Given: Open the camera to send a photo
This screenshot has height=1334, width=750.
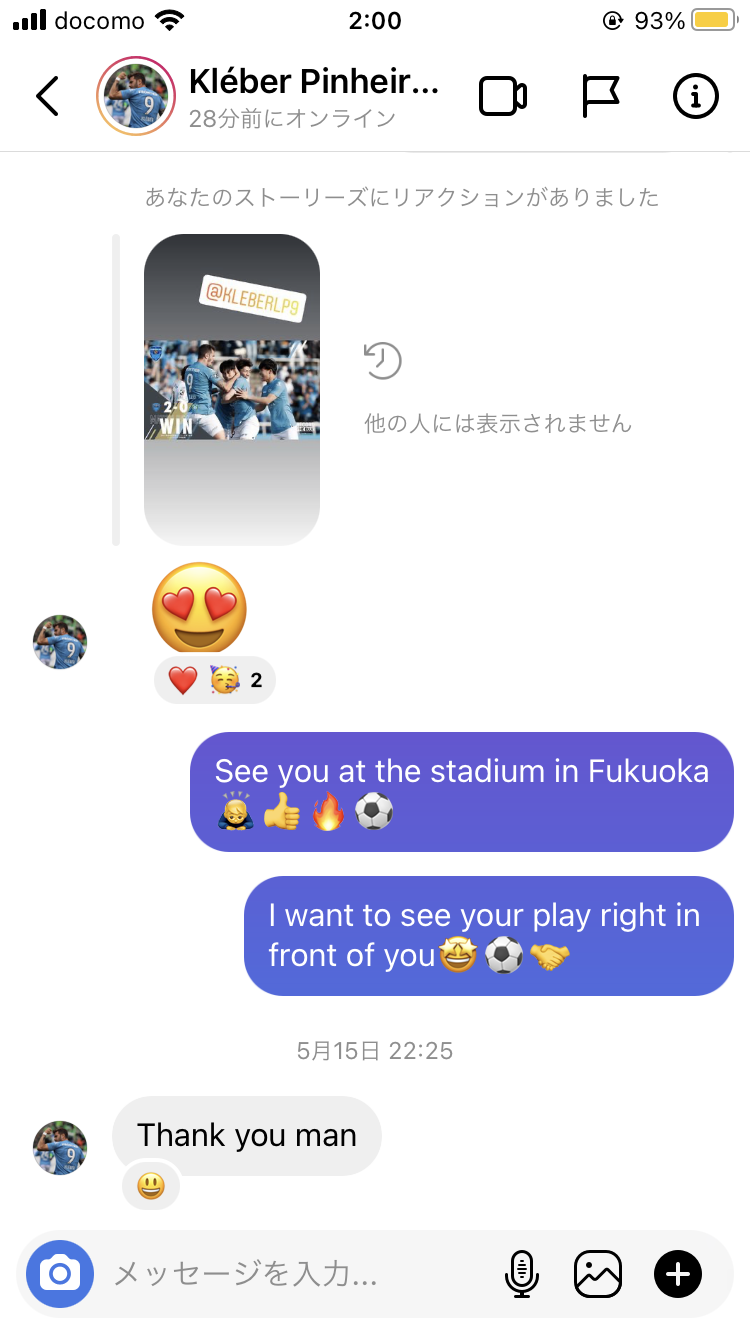Looking at the screenshot, I should 60,1274.
